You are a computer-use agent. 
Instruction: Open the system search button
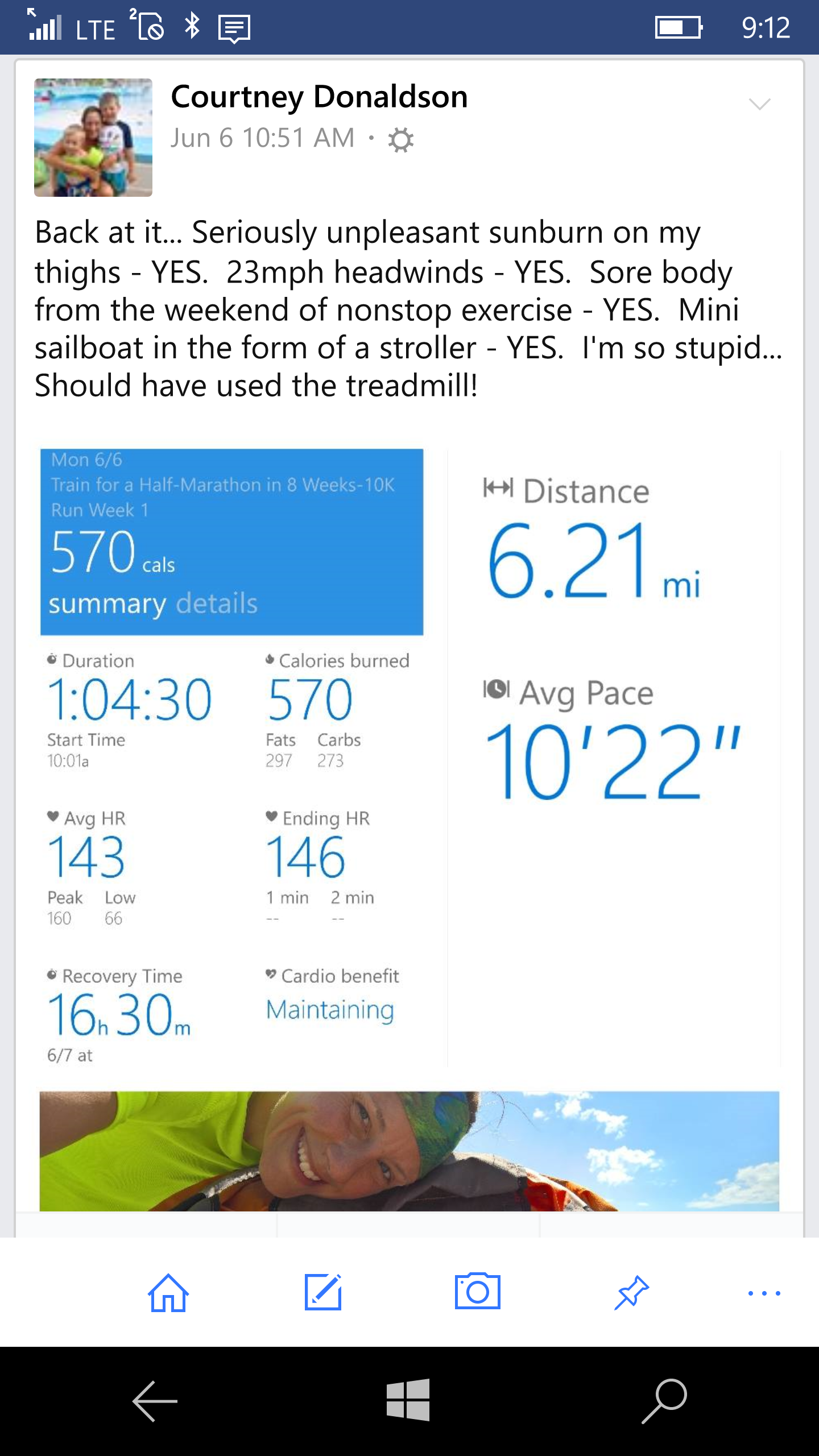pos(664,1401)
